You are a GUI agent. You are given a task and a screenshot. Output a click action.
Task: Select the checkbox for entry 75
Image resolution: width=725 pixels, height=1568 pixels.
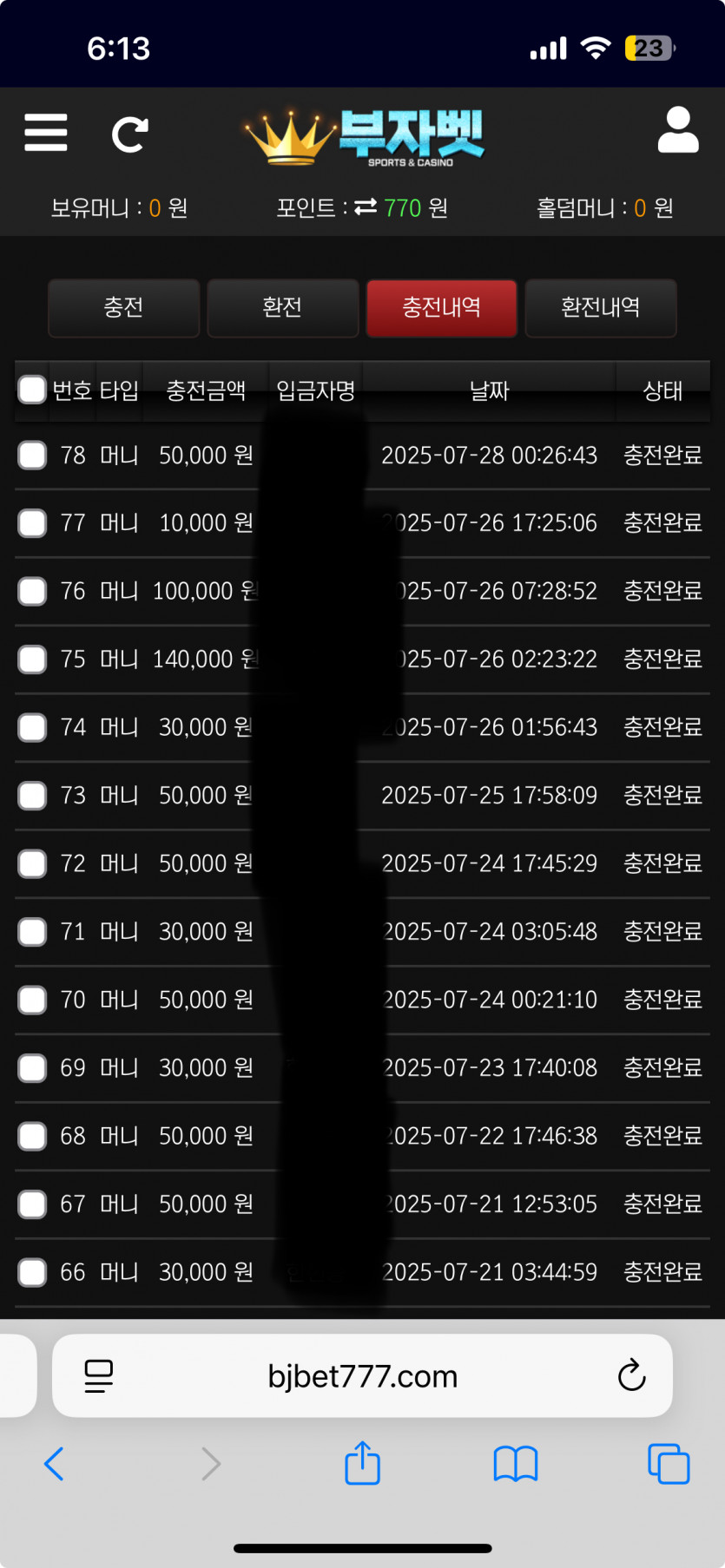(x=32, y=659)
